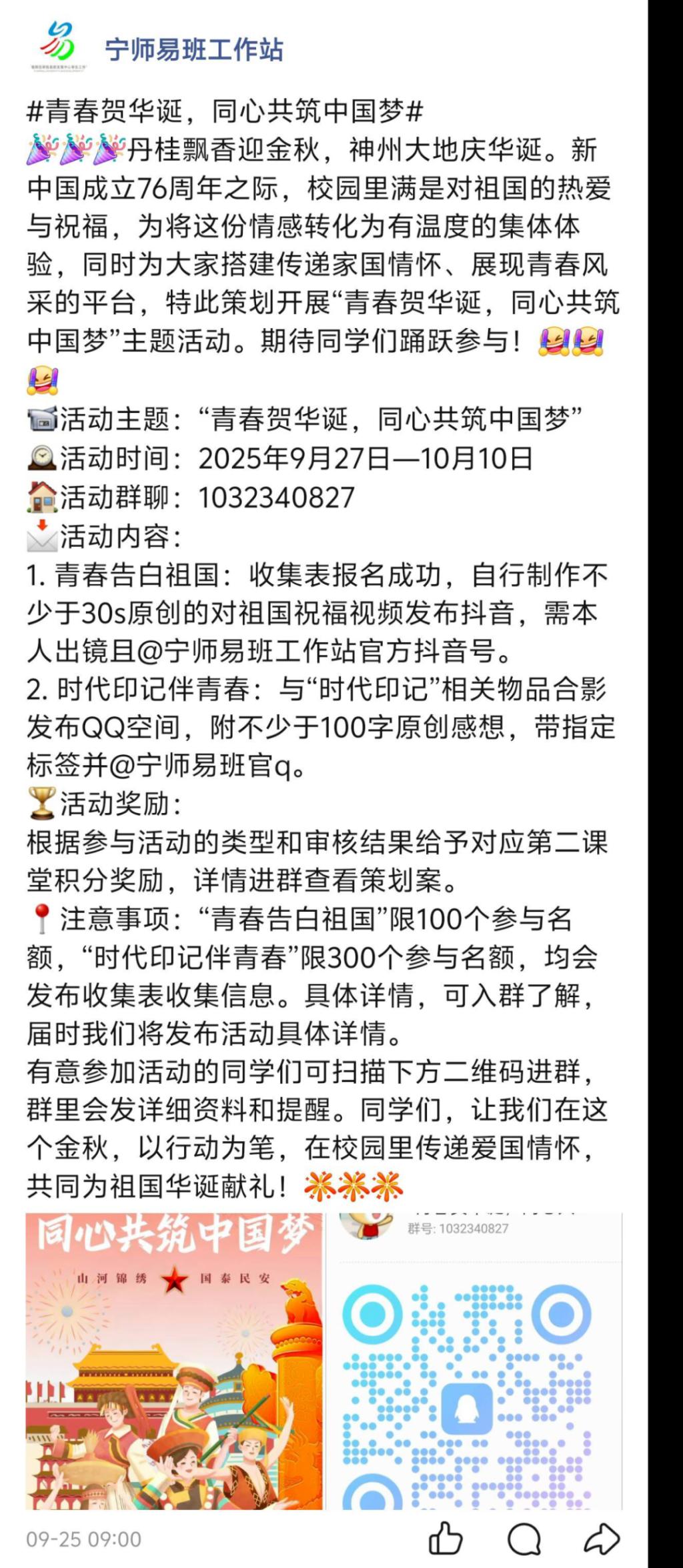Tap the 宁师易班工作站 account name

(x=194, y=50)
